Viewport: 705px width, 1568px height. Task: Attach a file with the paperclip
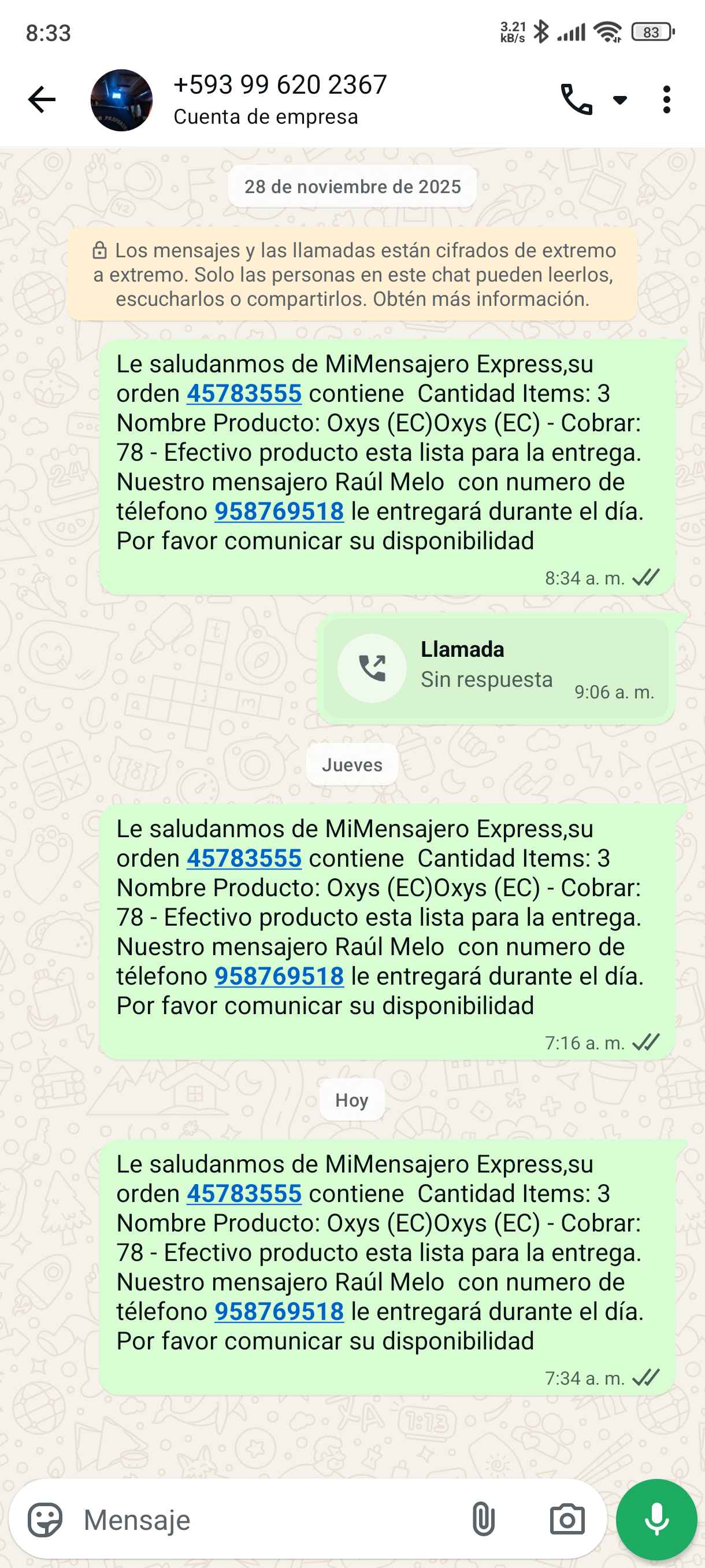point(483,1520)
